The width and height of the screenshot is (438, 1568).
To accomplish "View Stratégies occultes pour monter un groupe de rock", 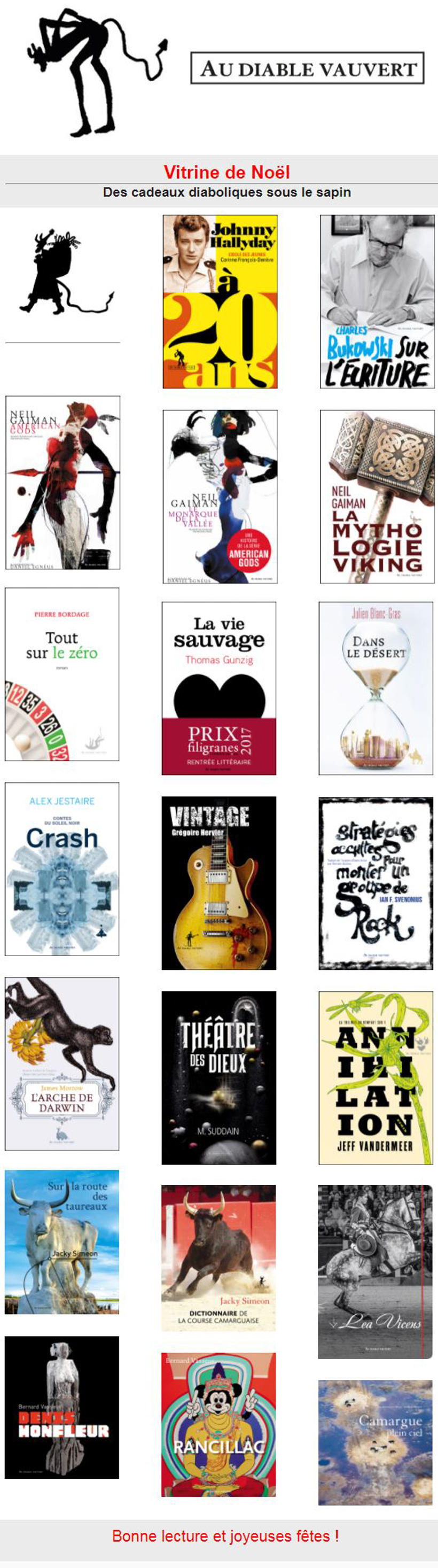I will point(376,883).
